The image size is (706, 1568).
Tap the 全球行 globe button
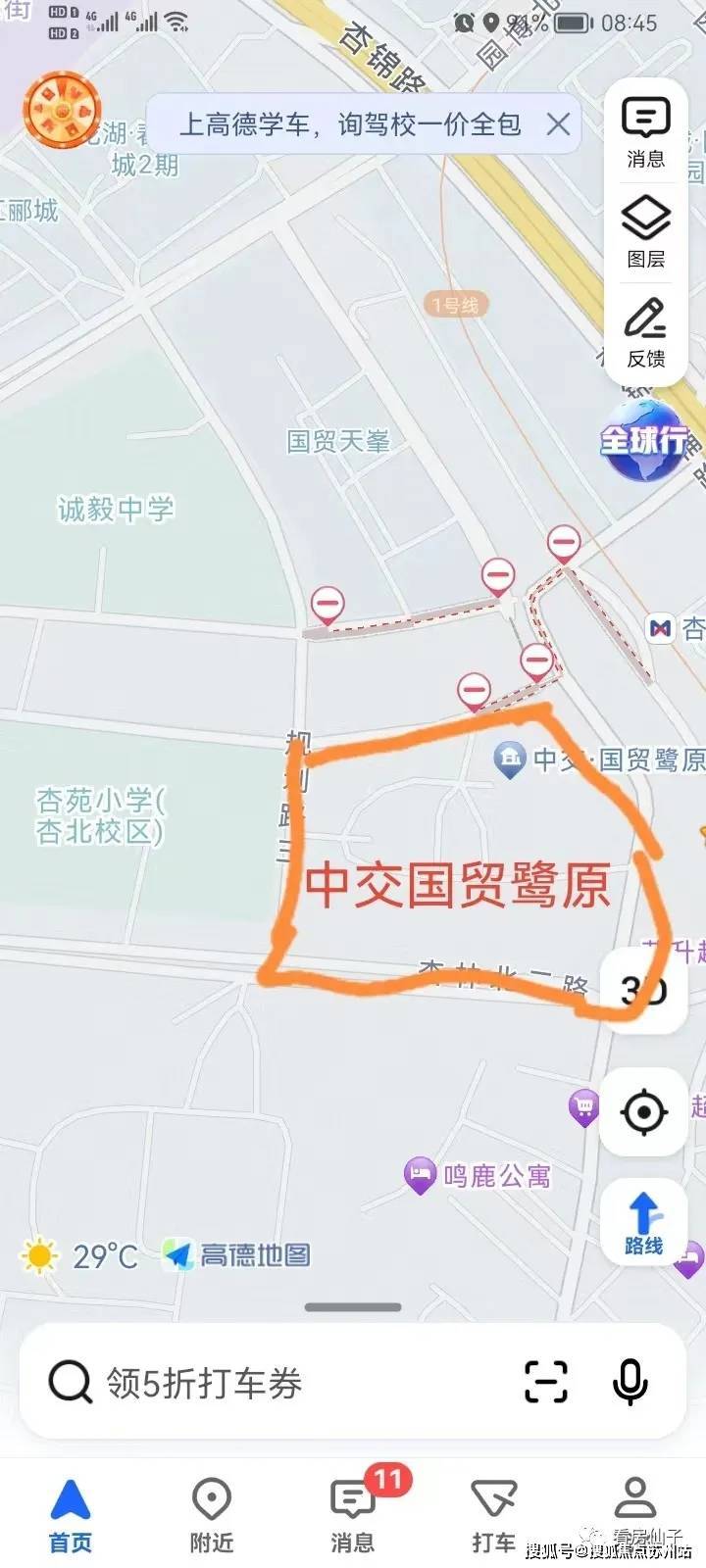(x=644, y=440)
